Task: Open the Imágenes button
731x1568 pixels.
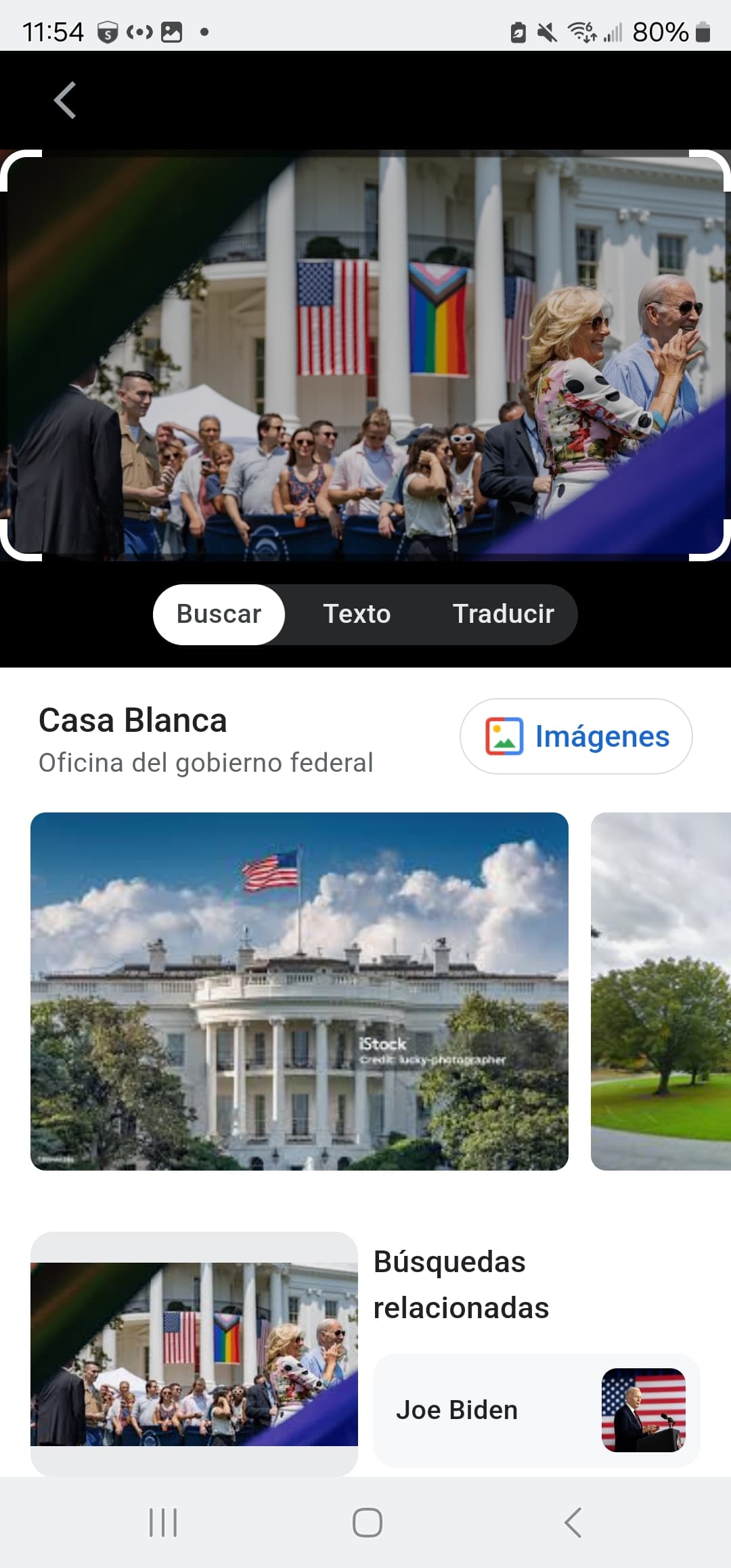Action: click(576, 736)
